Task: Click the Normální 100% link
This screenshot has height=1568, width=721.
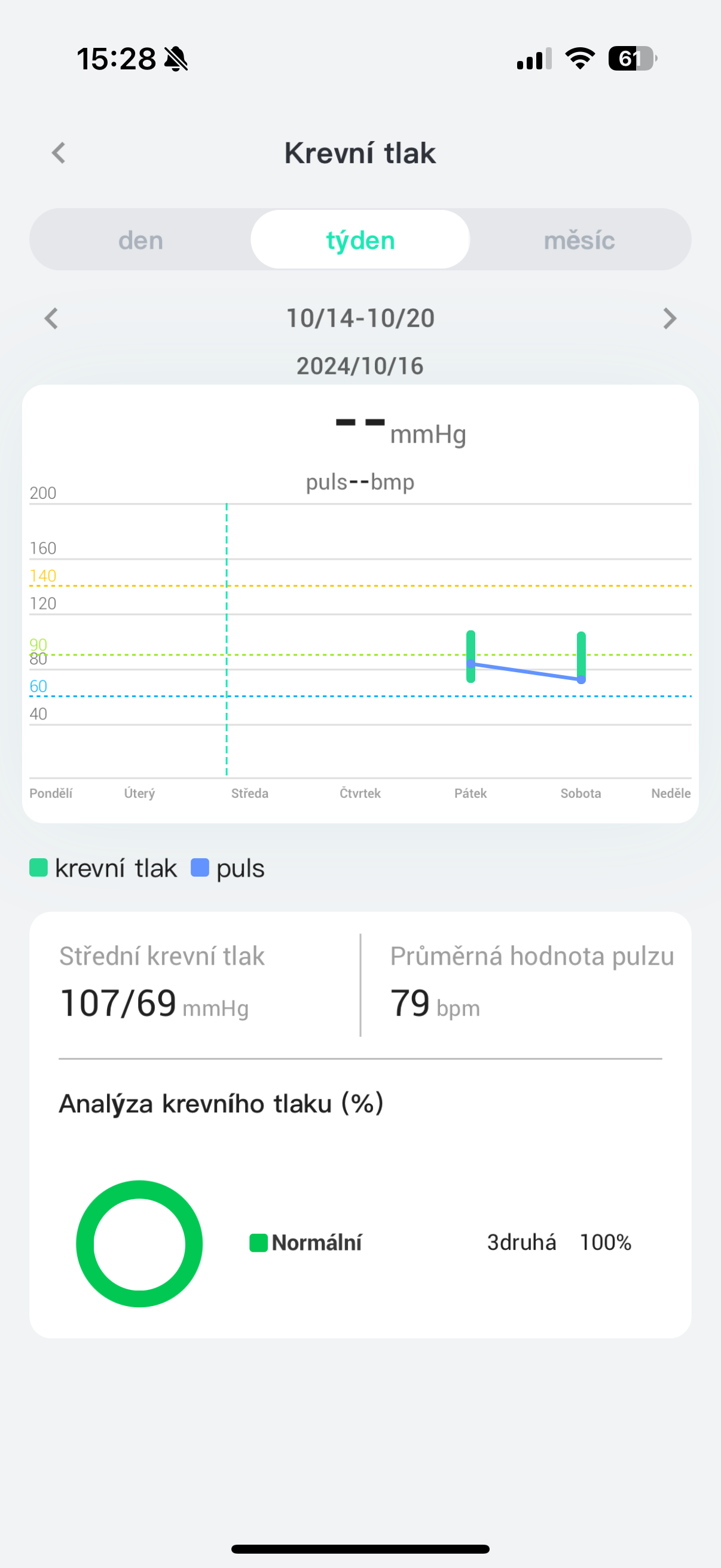Action: (x=606, y=1241)
